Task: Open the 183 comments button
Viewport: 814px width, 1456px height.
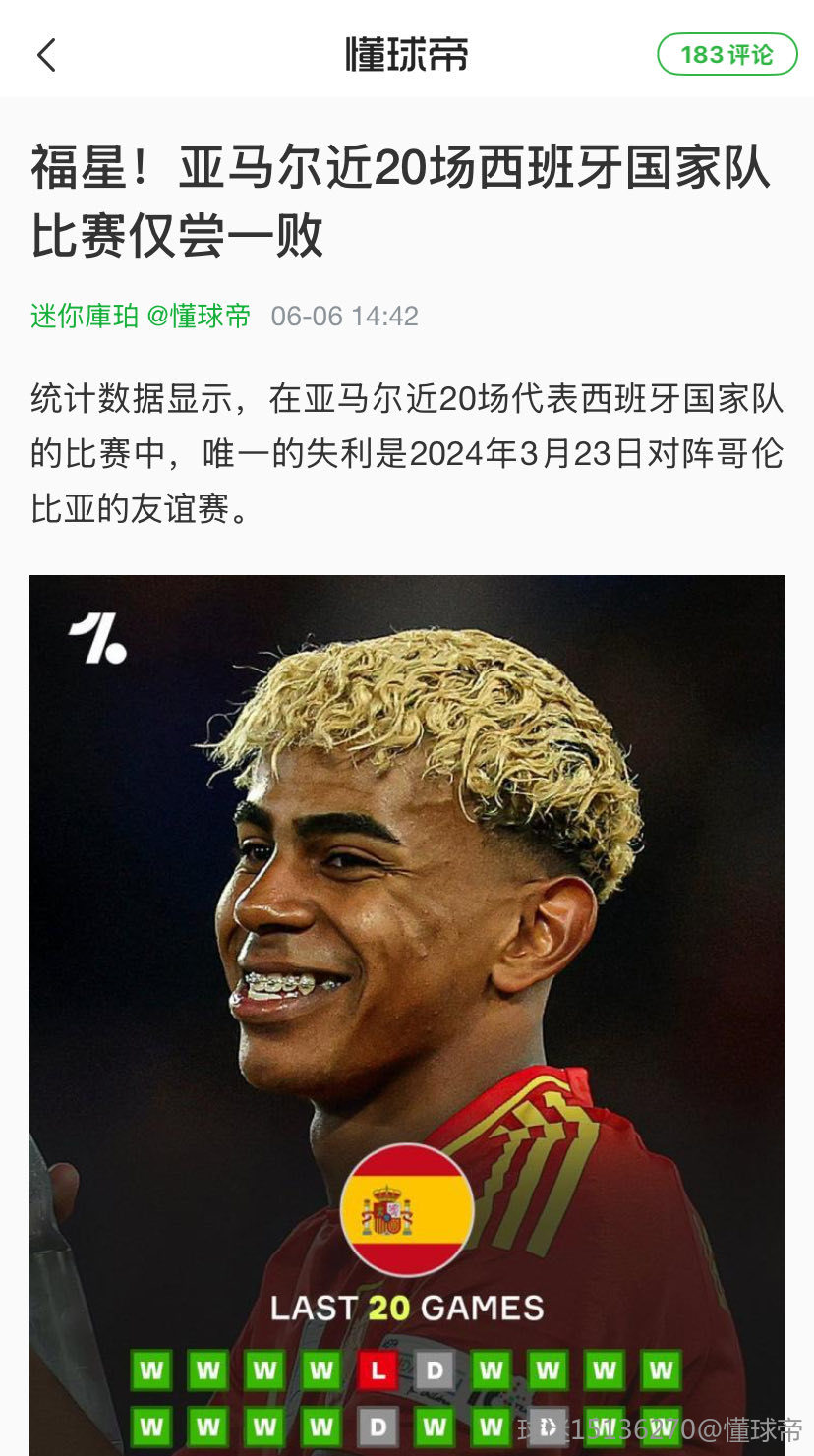Action: [727, 55]
